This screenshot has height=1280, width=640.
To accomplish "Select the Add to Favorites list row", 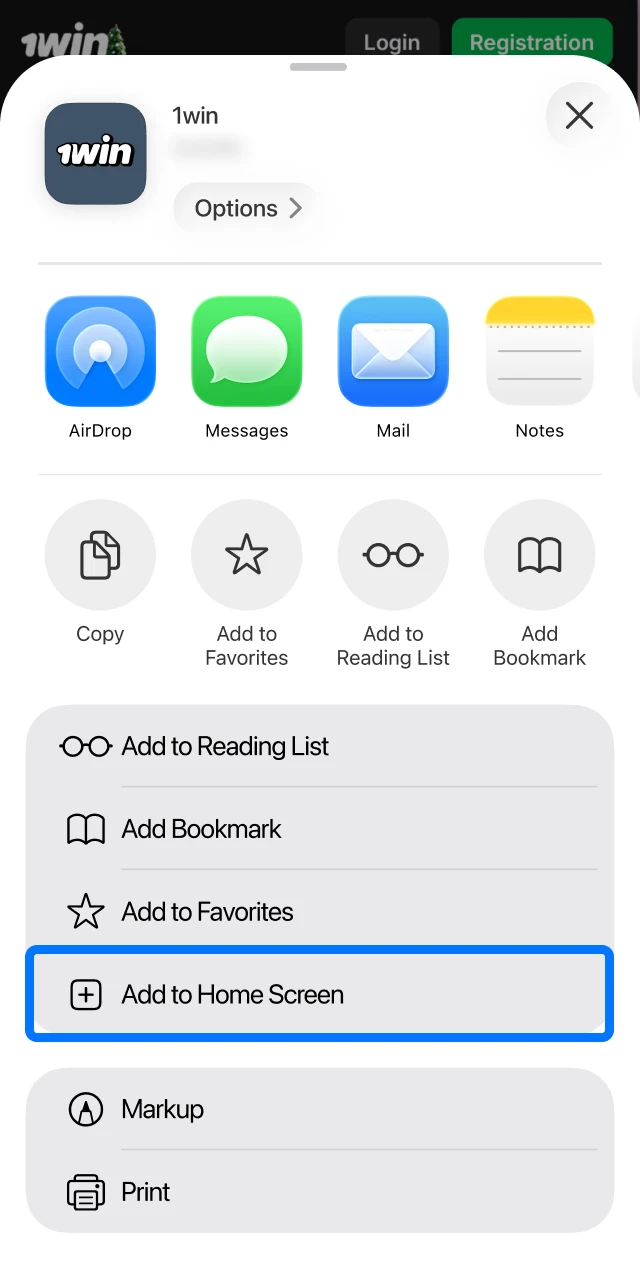I will [319, 912].
